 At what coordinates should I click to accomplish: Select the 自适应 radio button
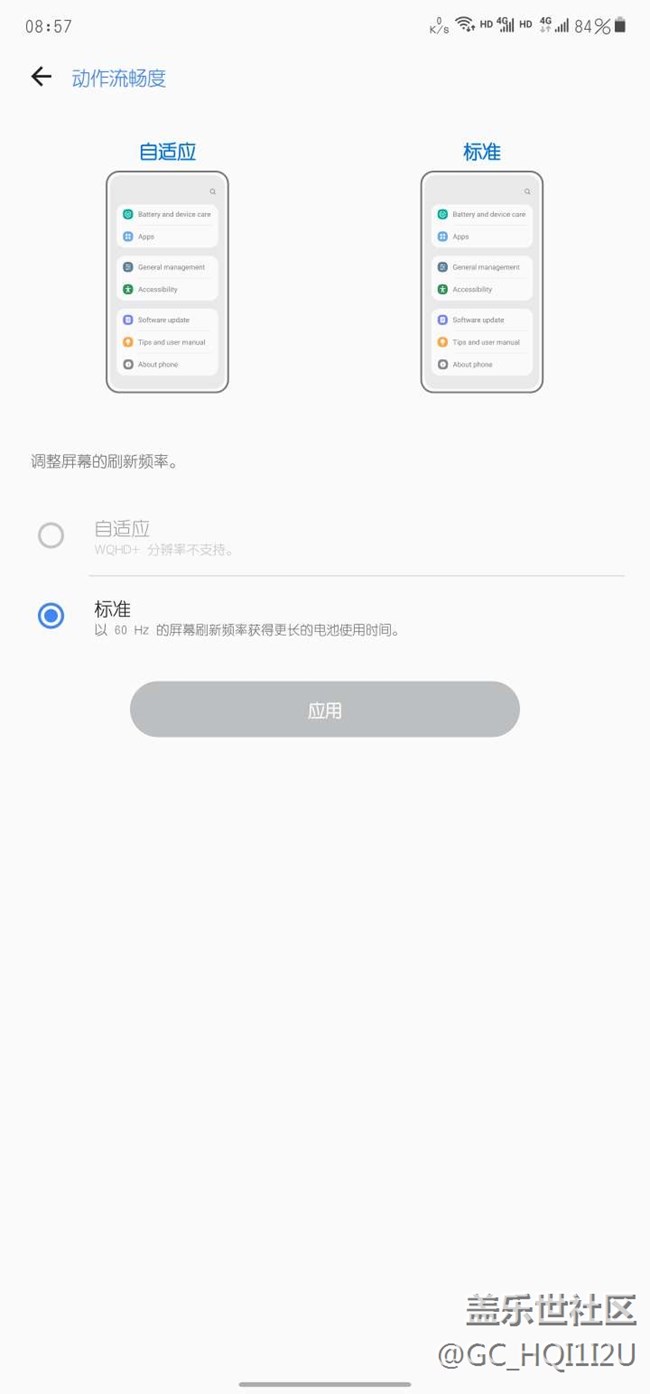click(51, 535)
